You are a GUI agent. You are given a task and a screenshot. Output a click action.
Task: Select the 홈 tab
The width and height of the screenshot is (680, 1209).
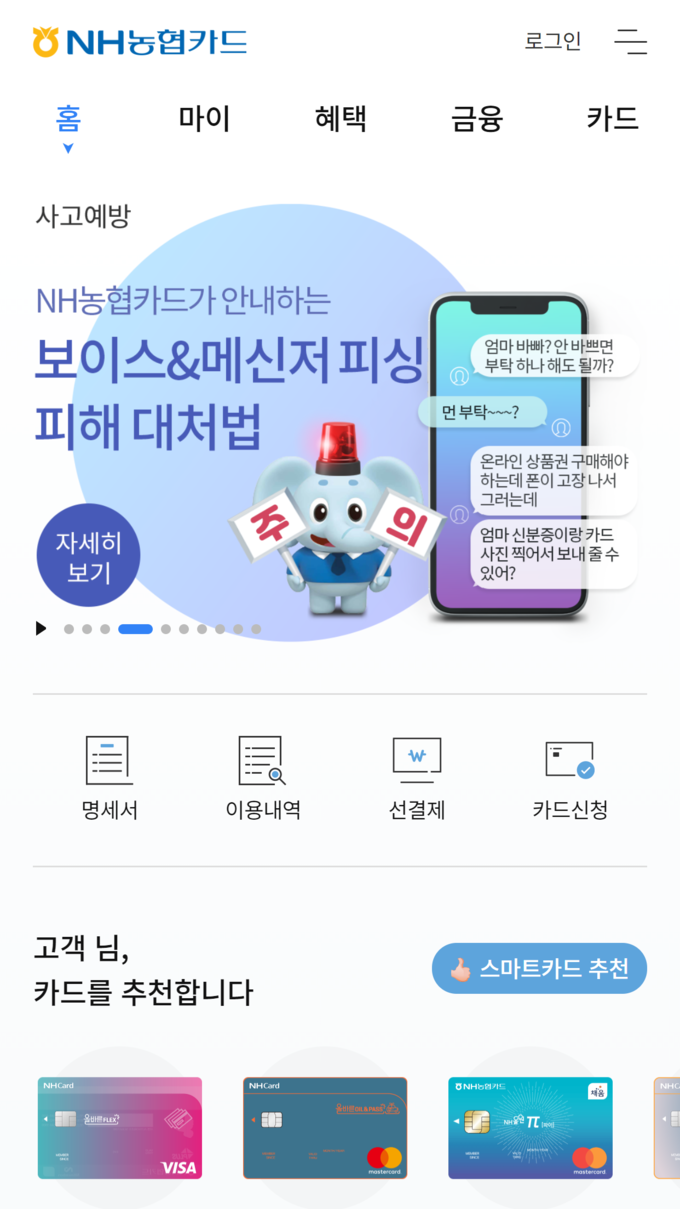68,119
